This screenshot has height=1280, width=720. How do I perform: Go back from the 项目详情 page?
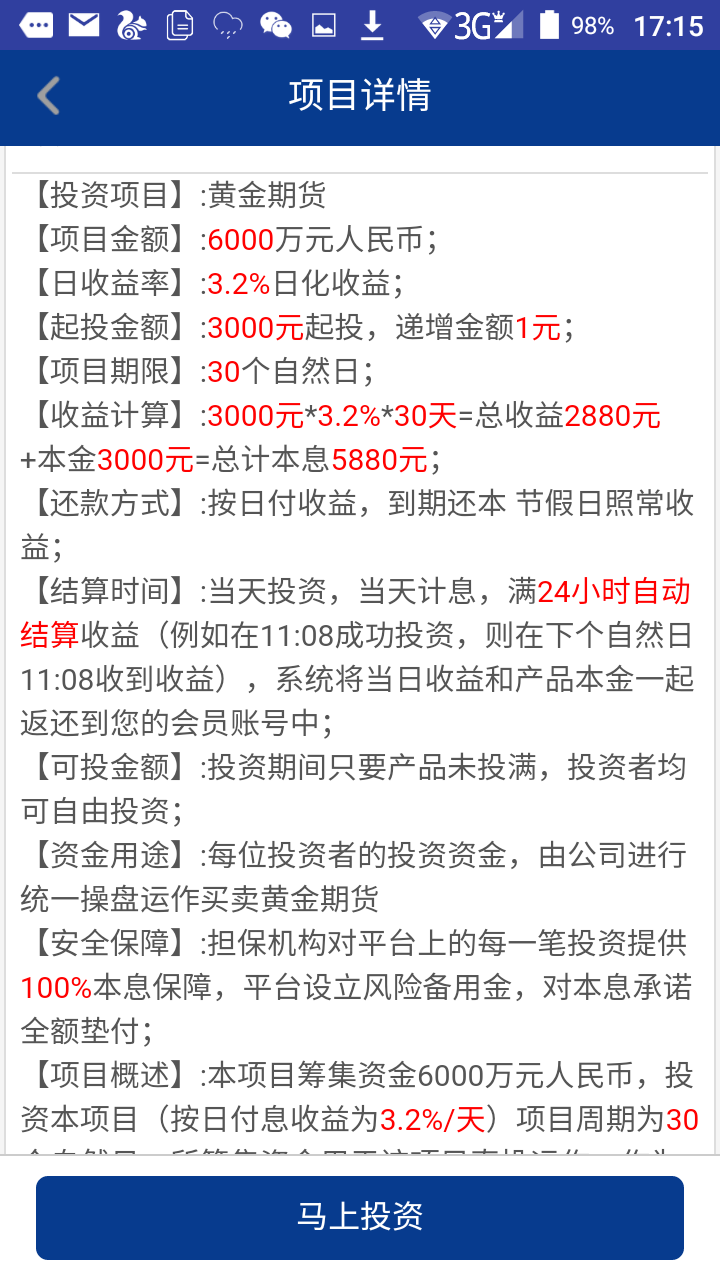click(x=48, y=96)
